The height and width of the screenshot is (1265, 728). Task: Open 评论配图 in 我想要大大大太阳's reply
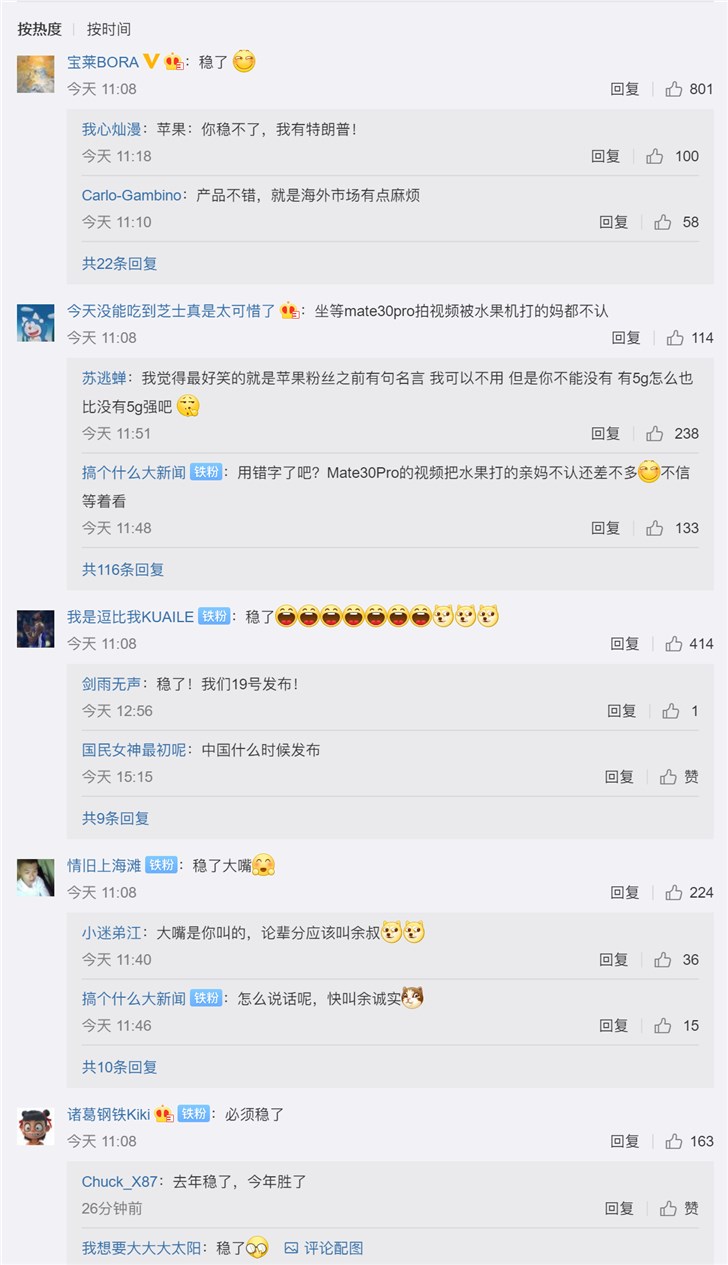click(323, 1247)
